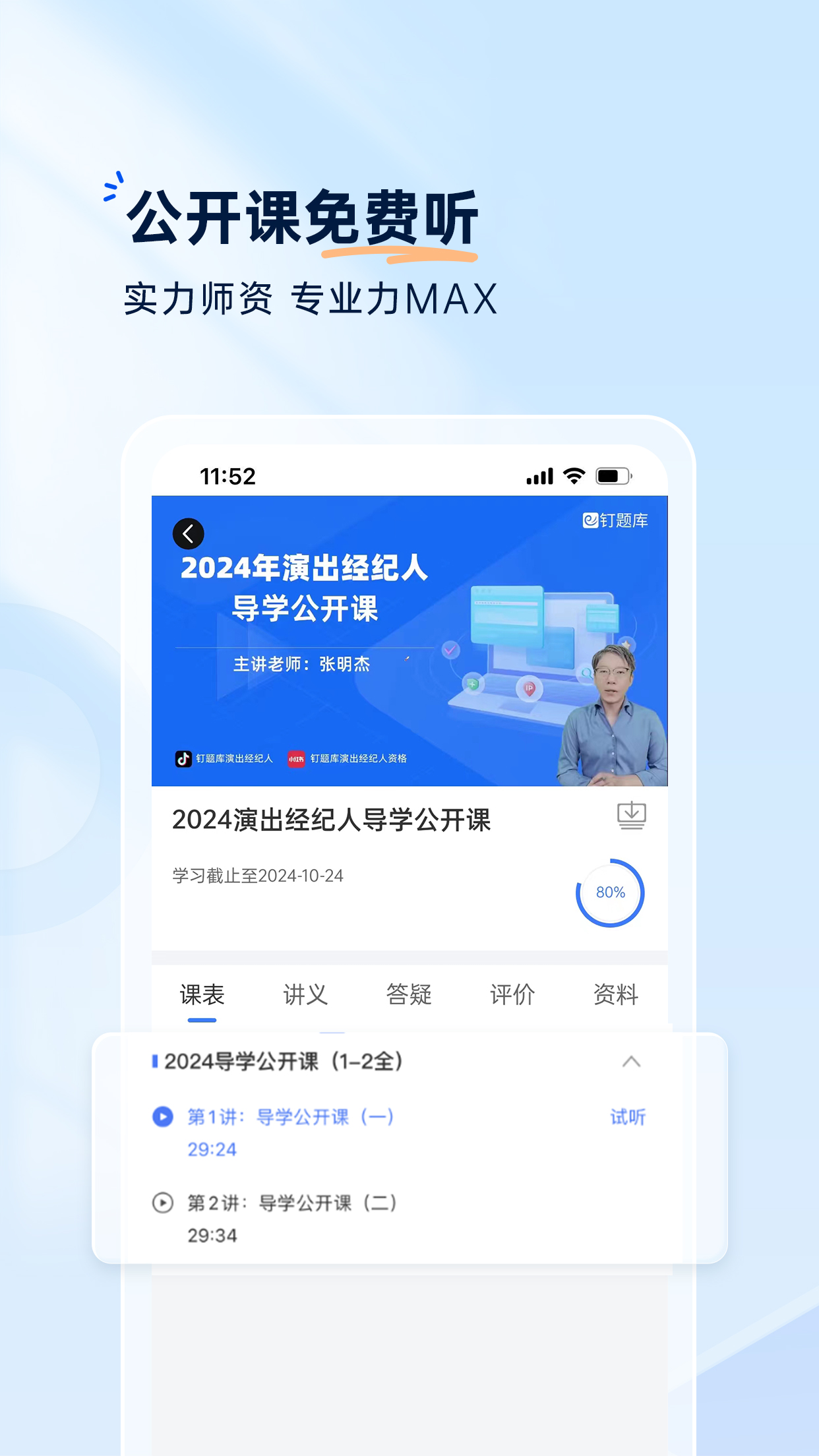Open the 评价 tab

pyautogui.click(x=512, y=994)
